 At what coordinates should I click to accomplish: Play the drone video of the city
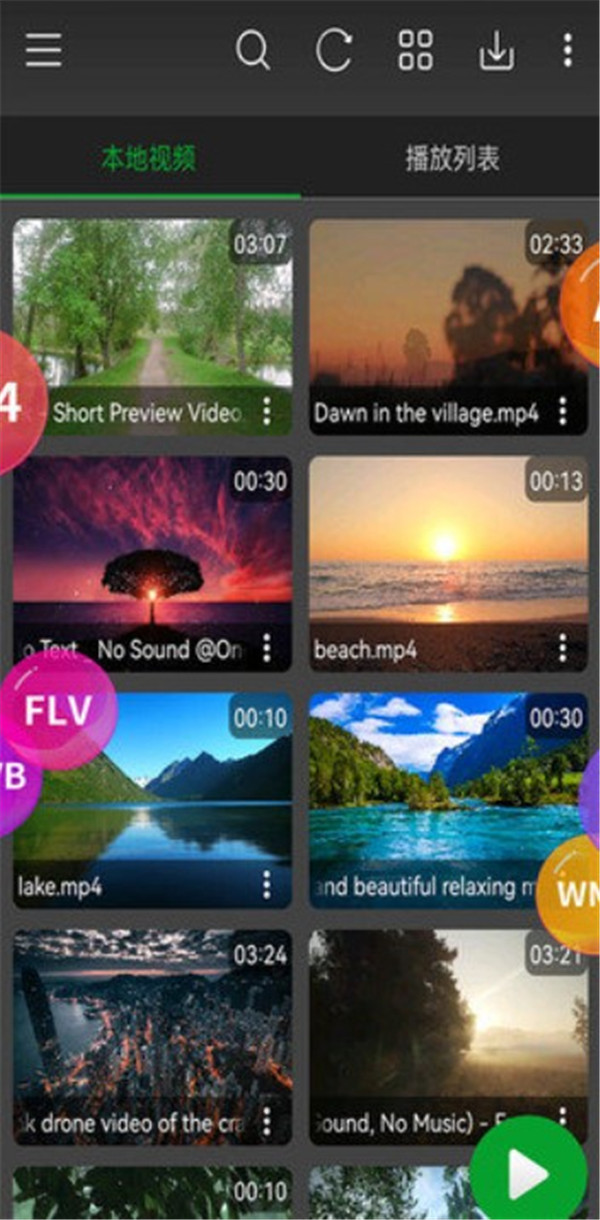152,1020
